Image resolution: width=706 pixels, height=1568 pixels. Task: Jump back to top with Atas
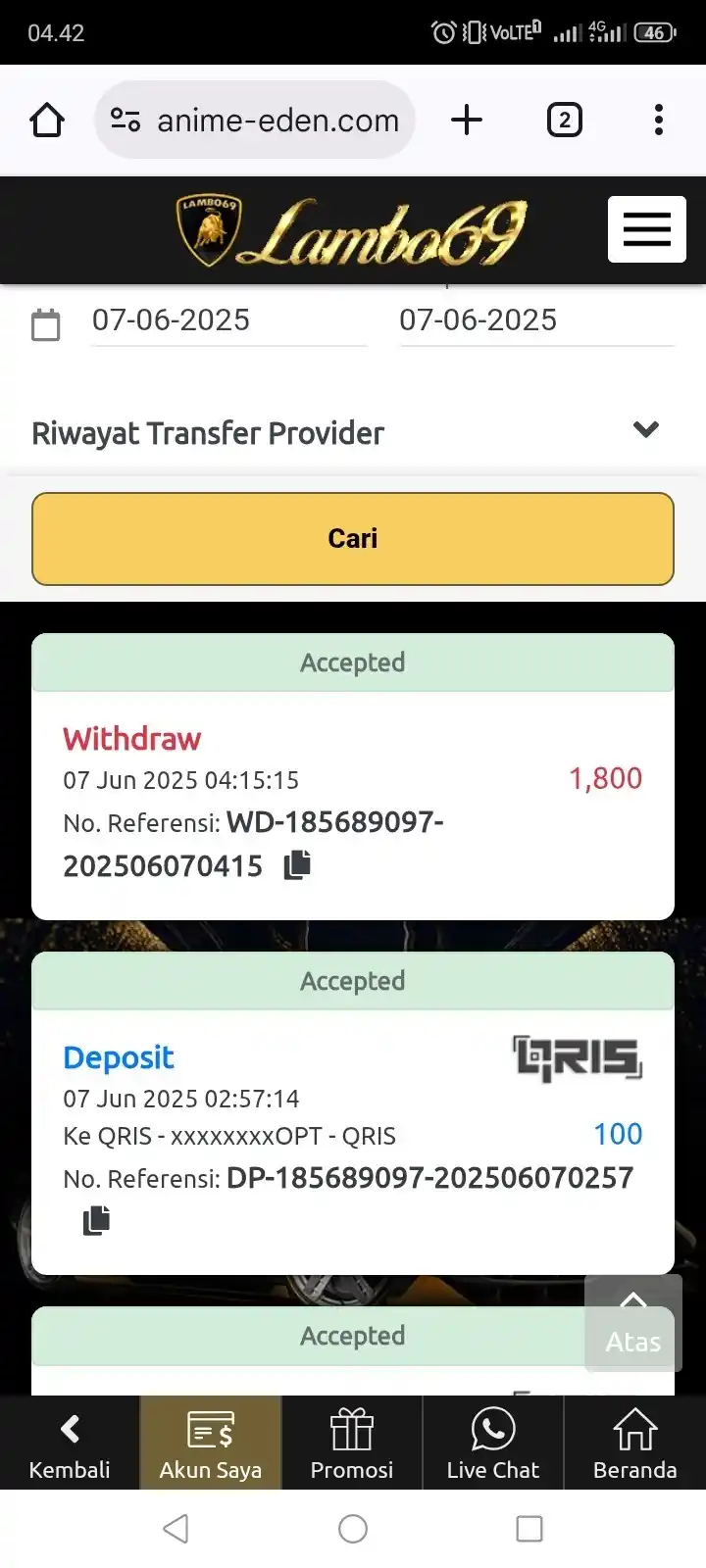(633, 1323)
